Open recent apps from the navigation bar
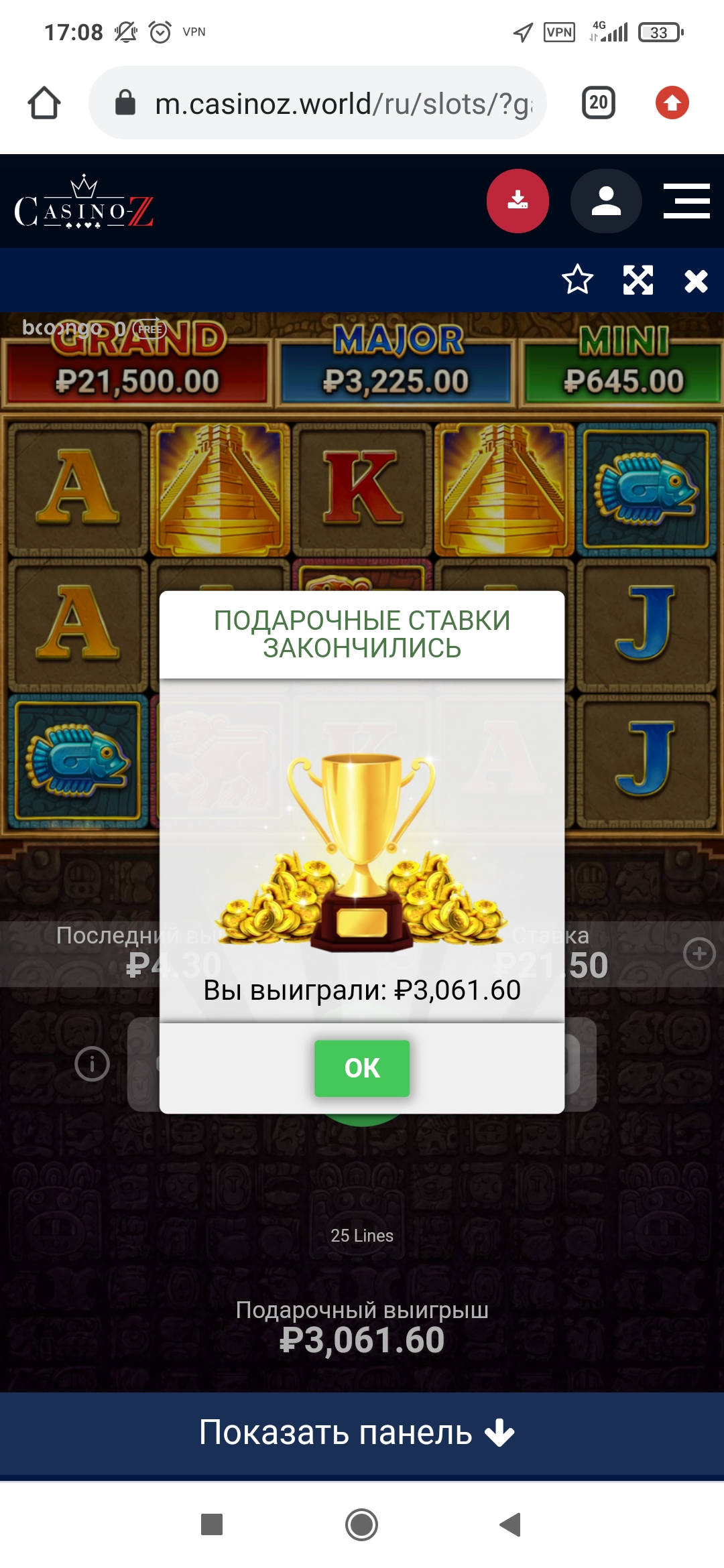The height and width of the screenshot is (1568, 724). (212, 1524)
